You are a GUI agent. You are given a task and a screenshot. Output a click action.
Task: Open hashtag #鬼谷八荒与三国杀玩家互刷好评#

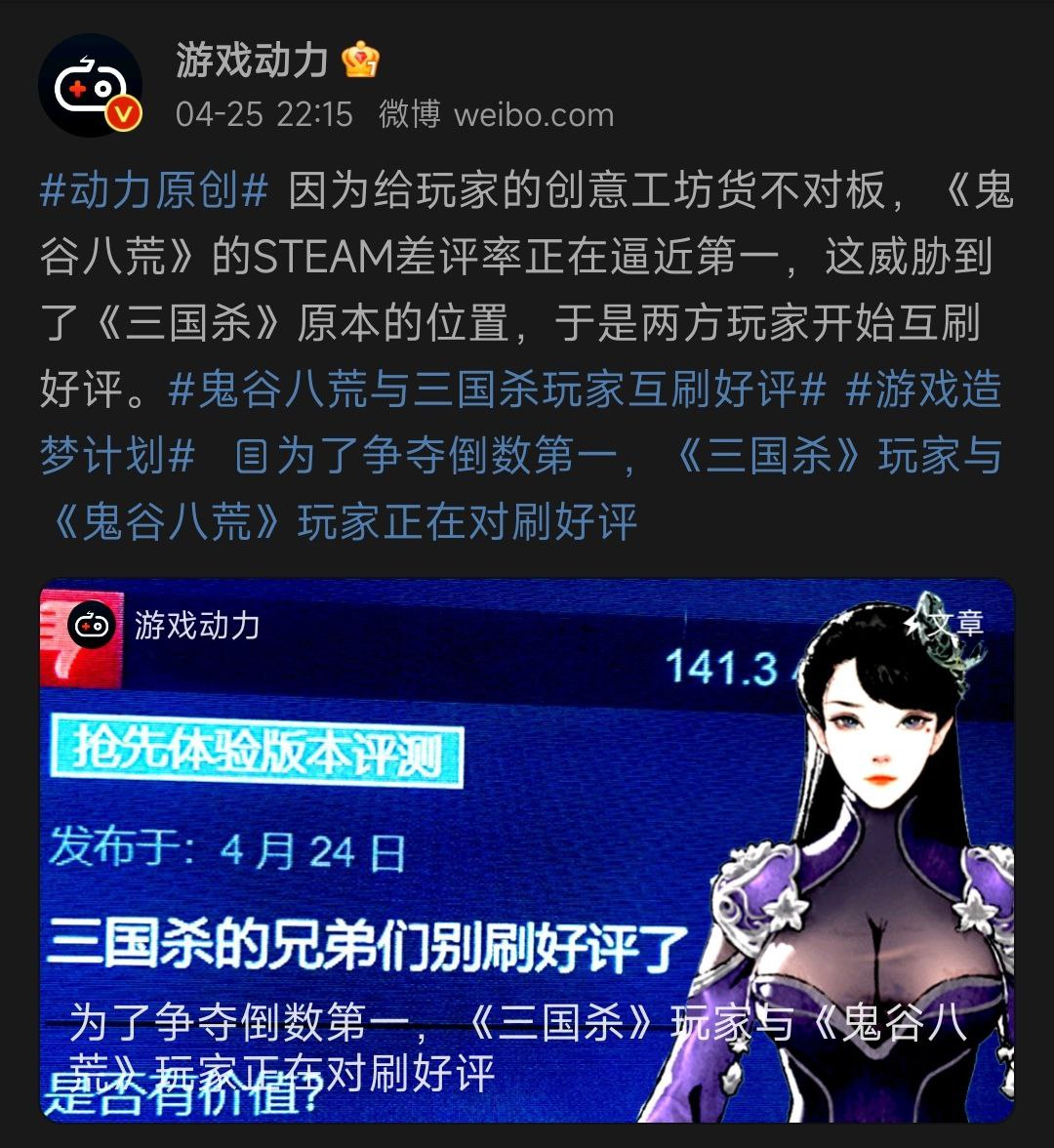[498, 389]
